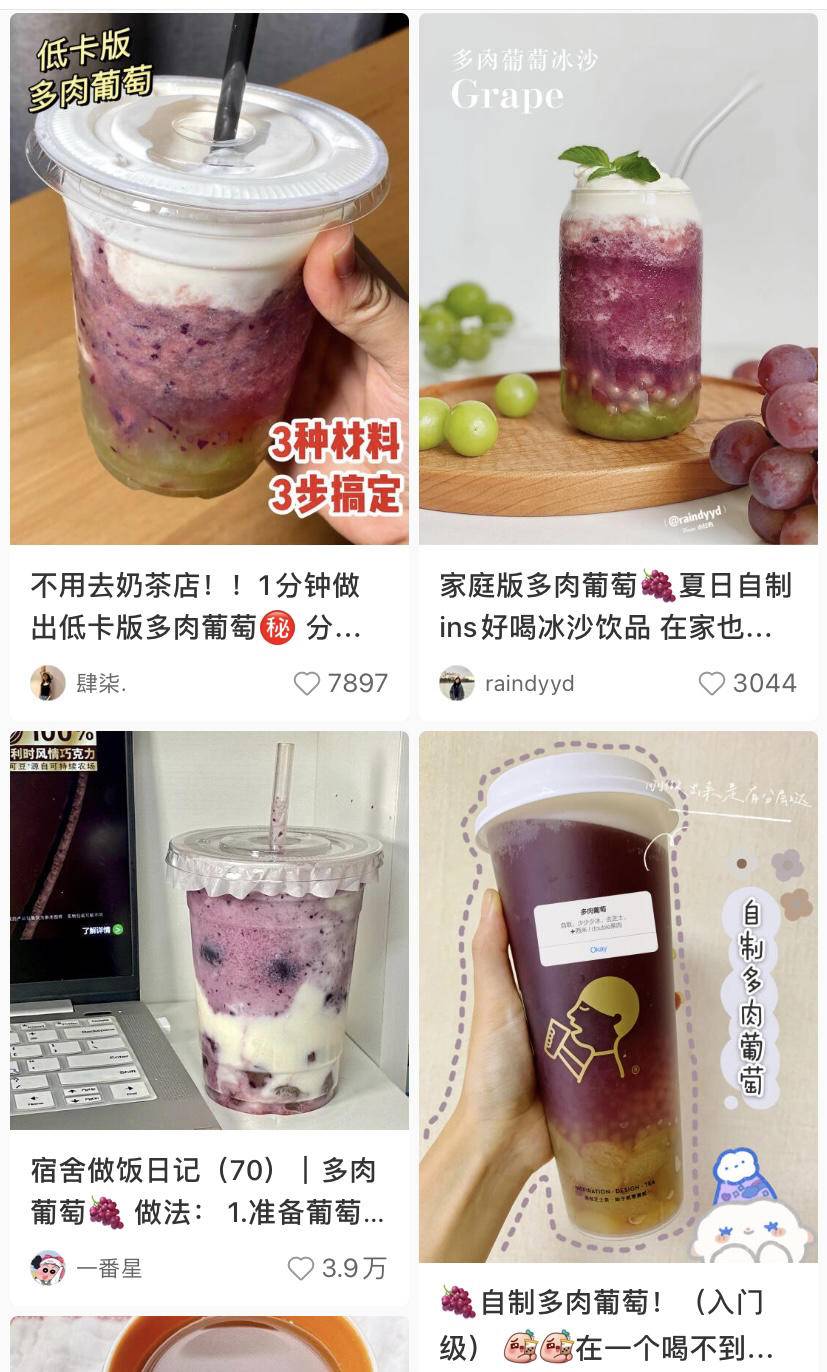This screenshot has height=1372, width=827.
Task: View raindyyd's profile
Action: point(457,683)
